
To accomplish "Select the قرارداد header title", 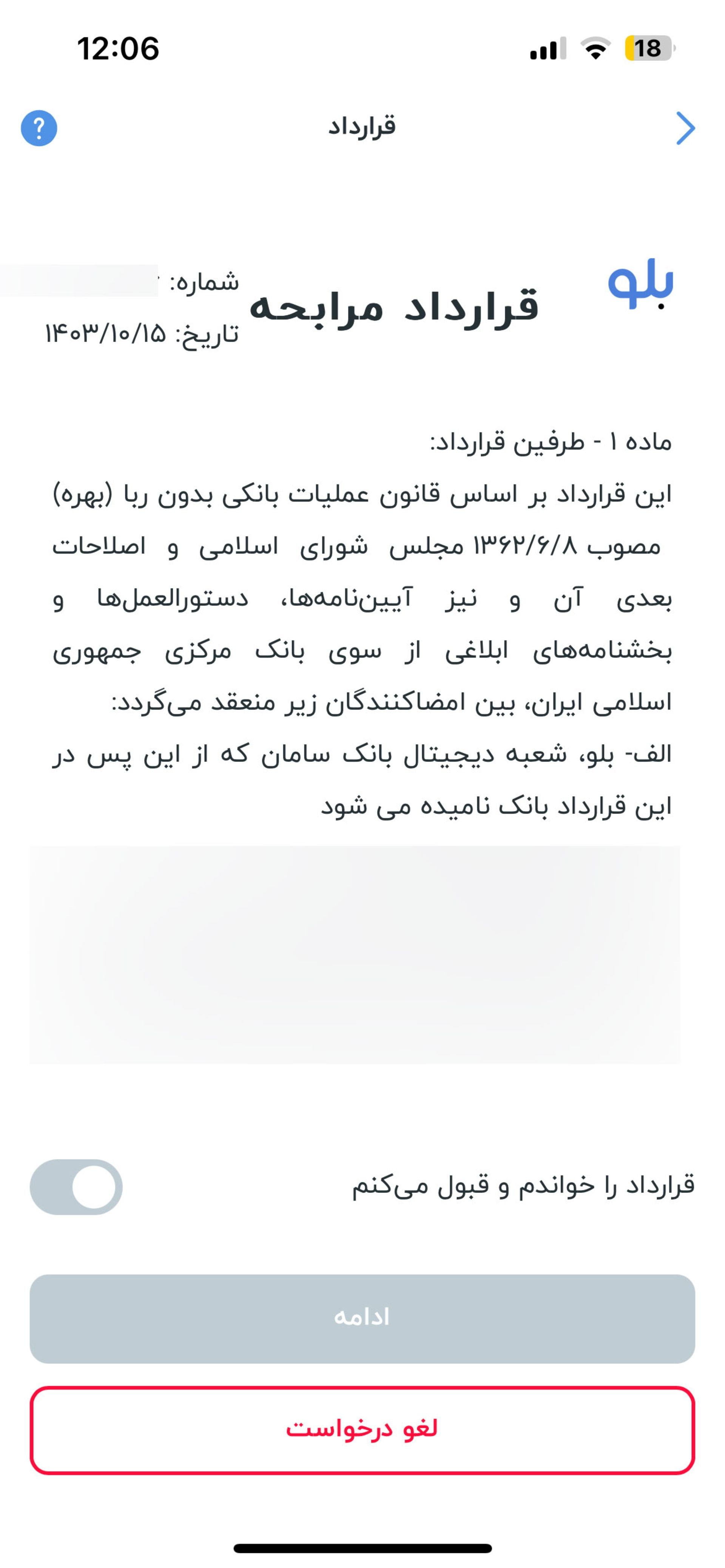I will pos(362,127).
